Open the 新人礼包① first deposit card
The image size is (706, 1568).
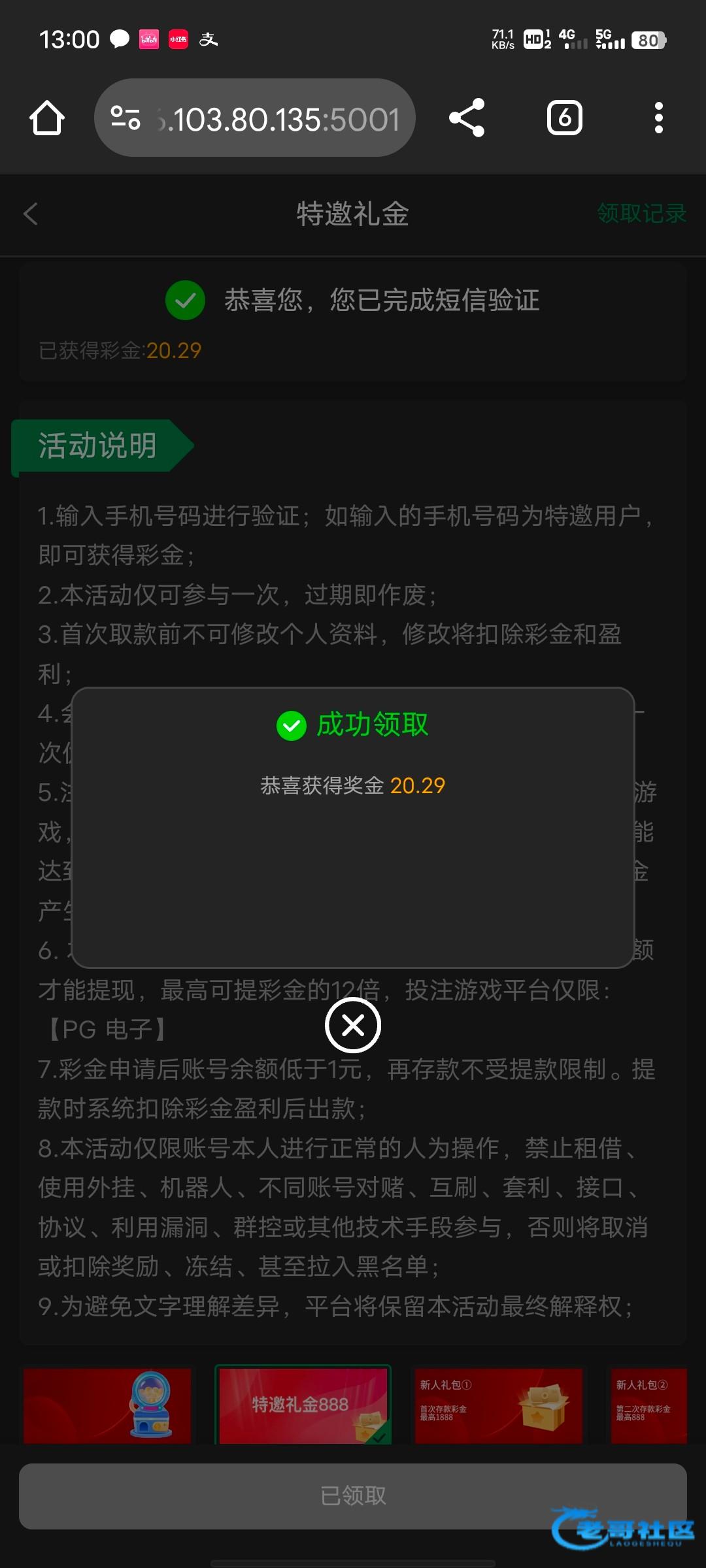498,1405
